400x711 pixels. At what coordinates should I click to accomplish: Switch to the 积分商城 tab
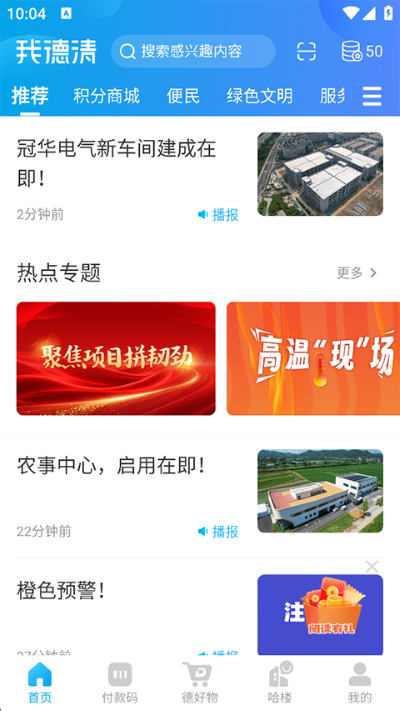(x=107, y=96)
